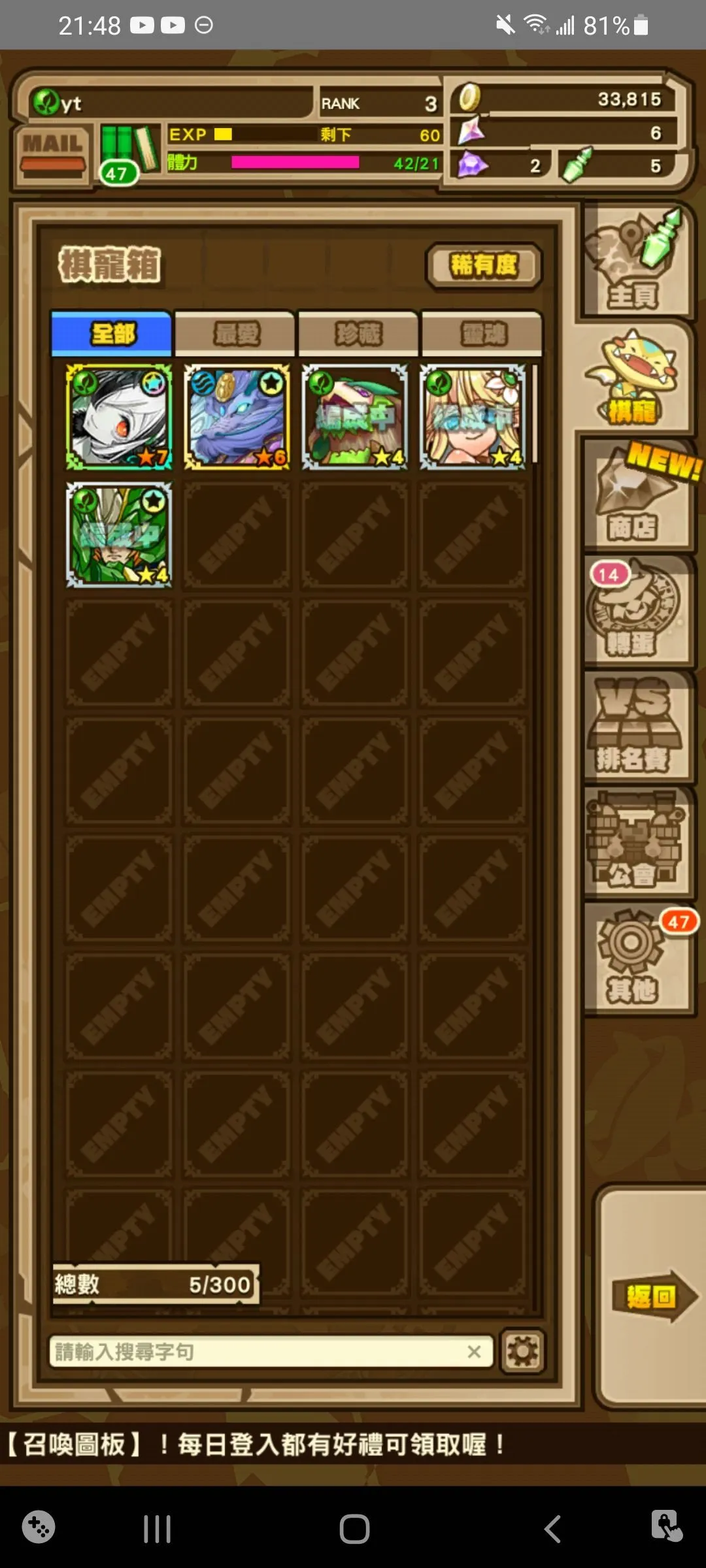Image resolution: width=706 pixels, height=1568 pixels.
Task: Switch to the 珍藏 tab
Action: [358, 334]
